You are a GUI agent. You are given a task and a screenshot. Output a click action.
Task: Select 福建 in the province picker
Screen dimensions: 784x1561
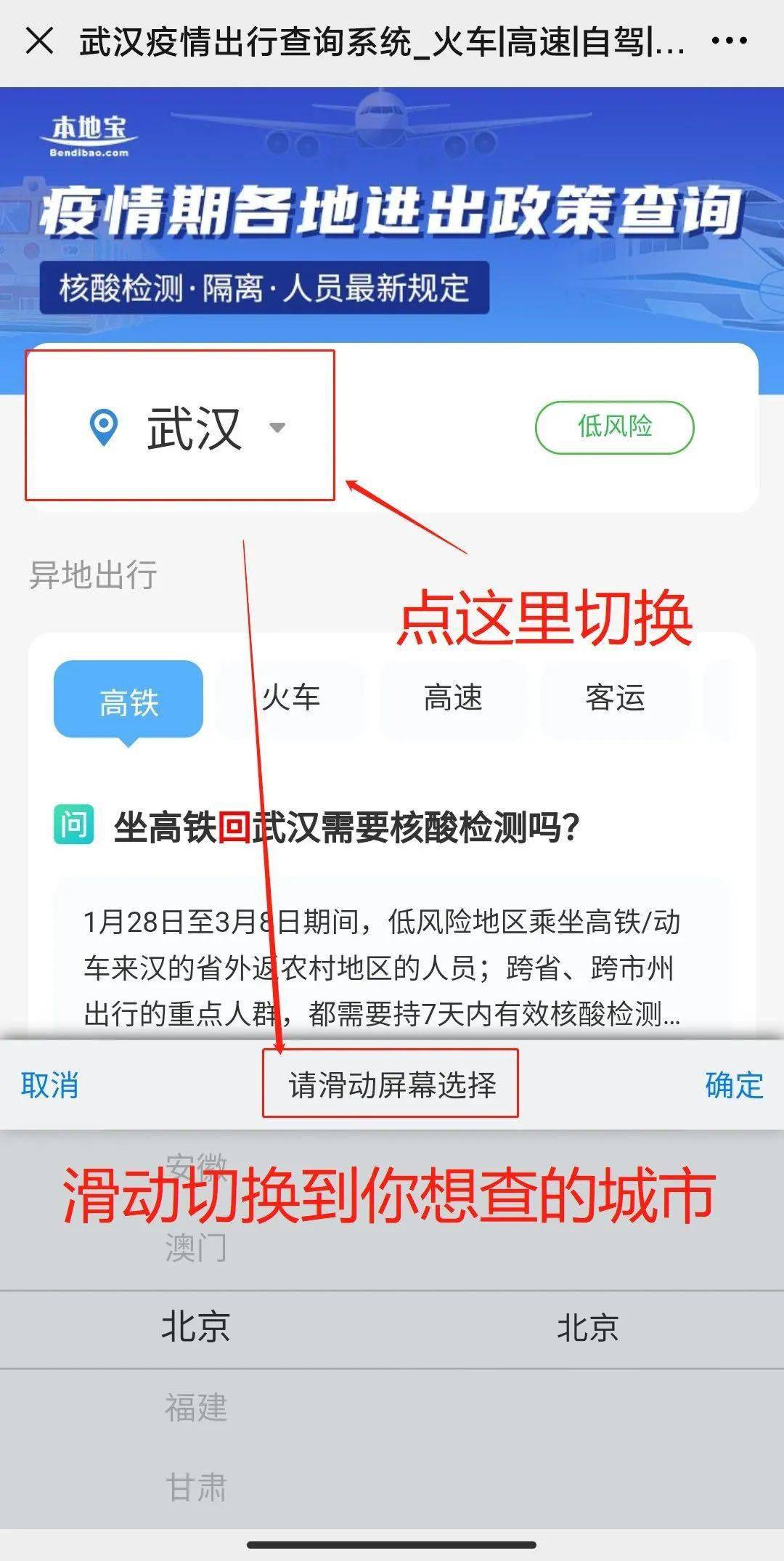tap(196, 1408)
